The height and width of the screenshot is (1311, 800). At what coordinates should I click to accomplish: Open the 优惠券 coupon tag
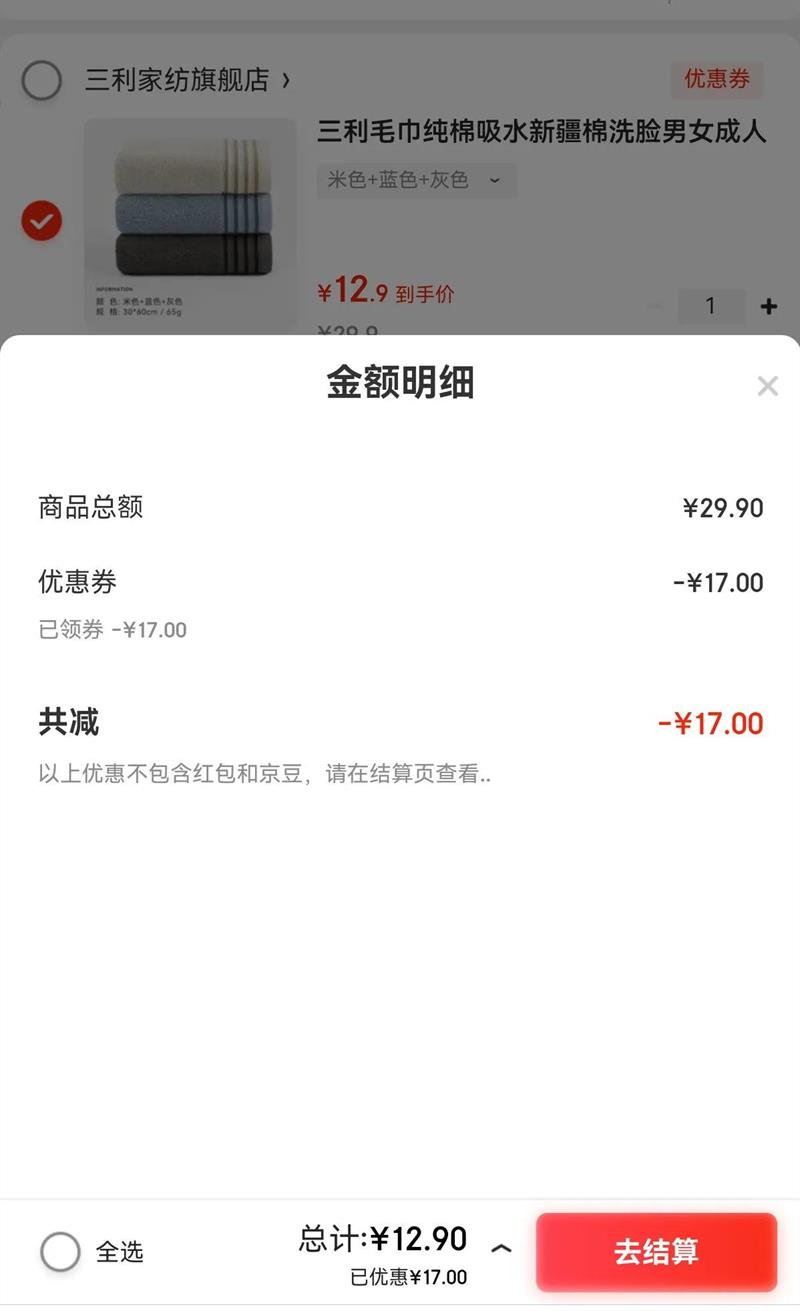tap(716, 79)
